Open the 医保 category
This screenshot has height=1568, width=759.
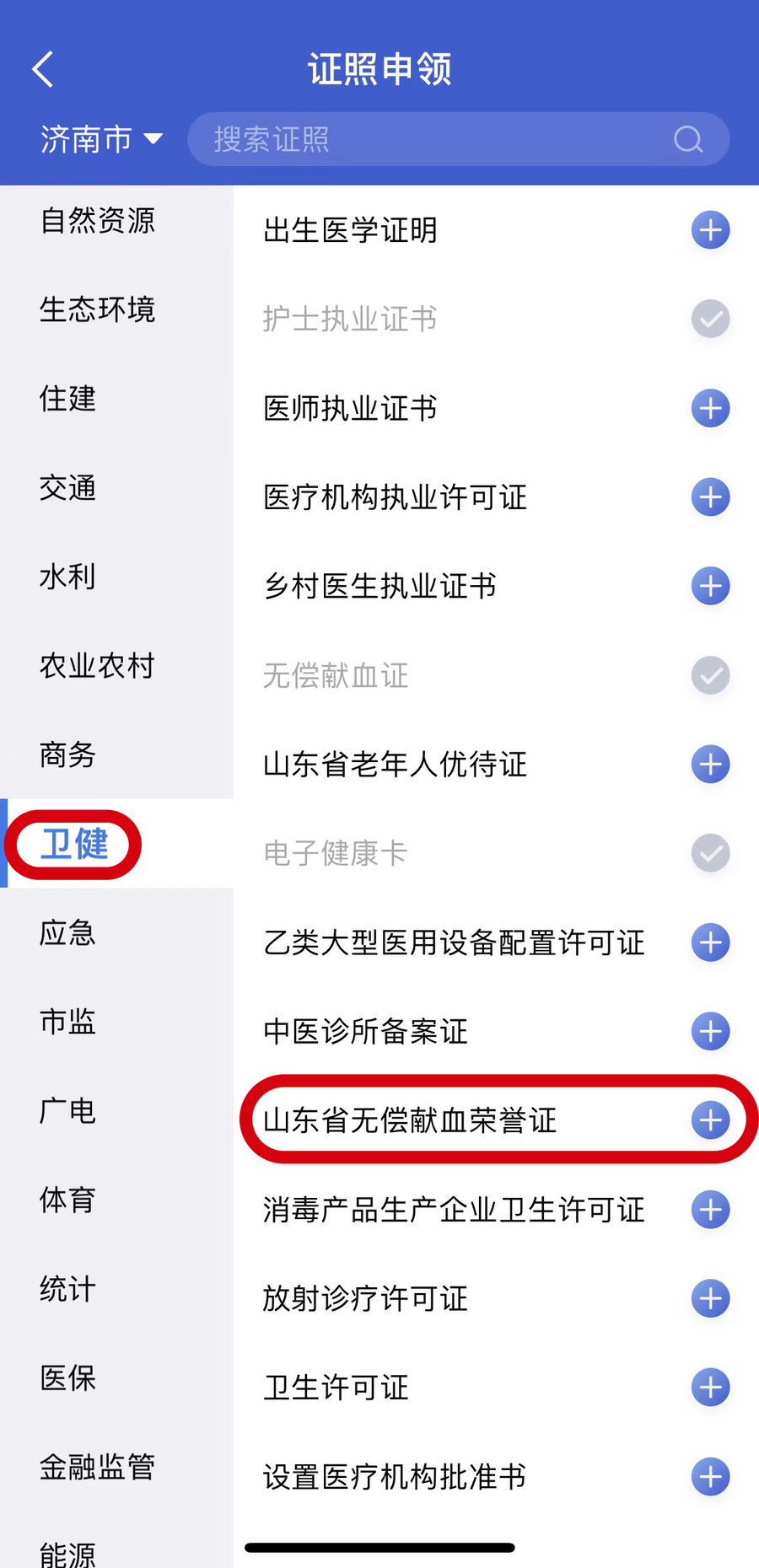pyautogui.click(x=67, y=1378)
